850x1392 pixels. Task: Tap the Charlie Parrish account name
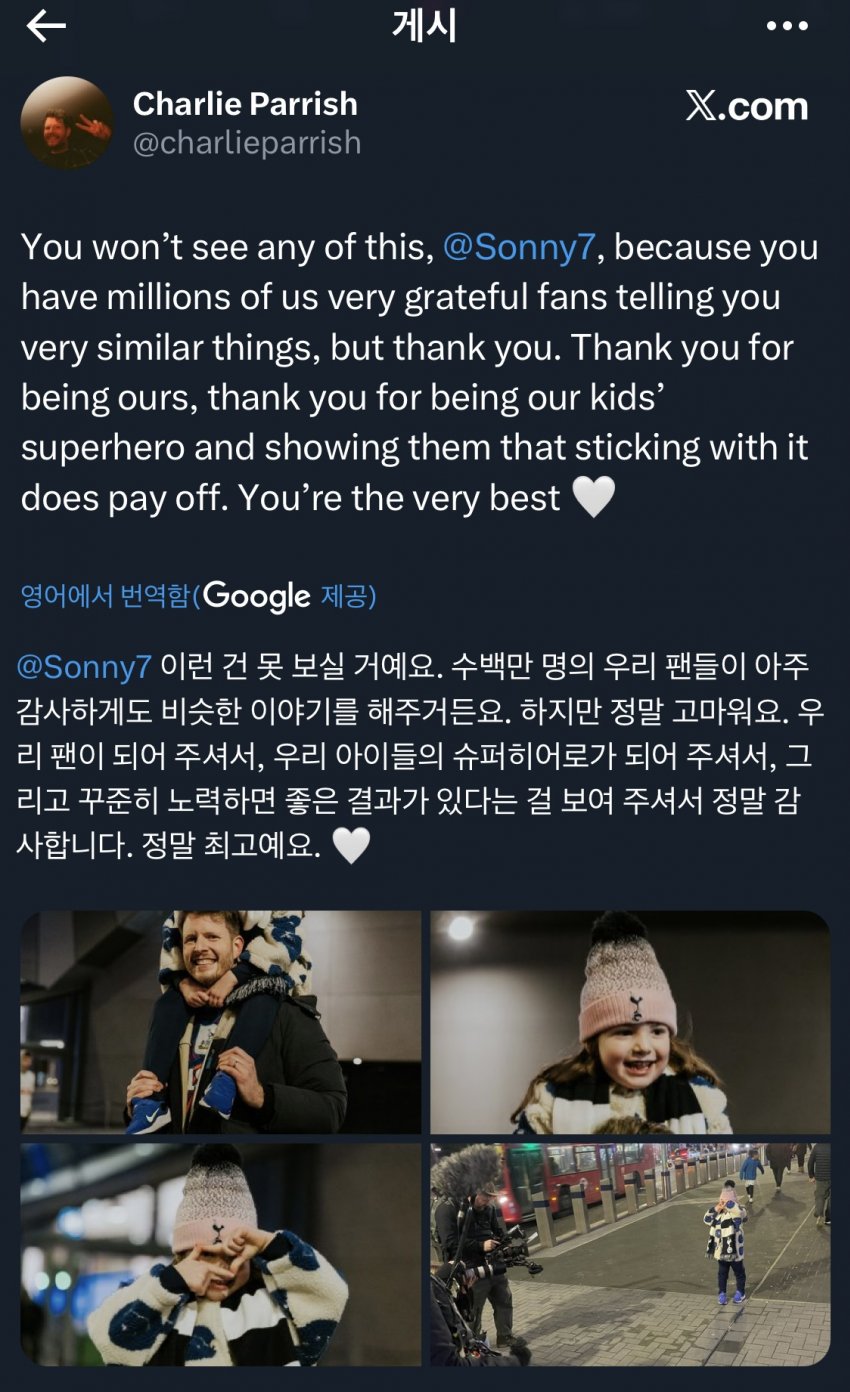(x=245, y=103)
